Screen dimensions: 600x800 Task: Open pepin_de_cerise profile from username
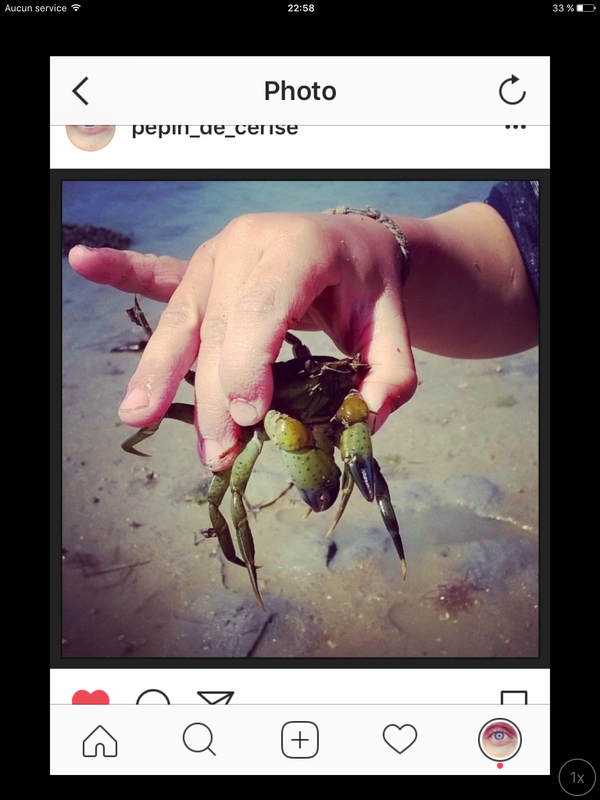214,129
